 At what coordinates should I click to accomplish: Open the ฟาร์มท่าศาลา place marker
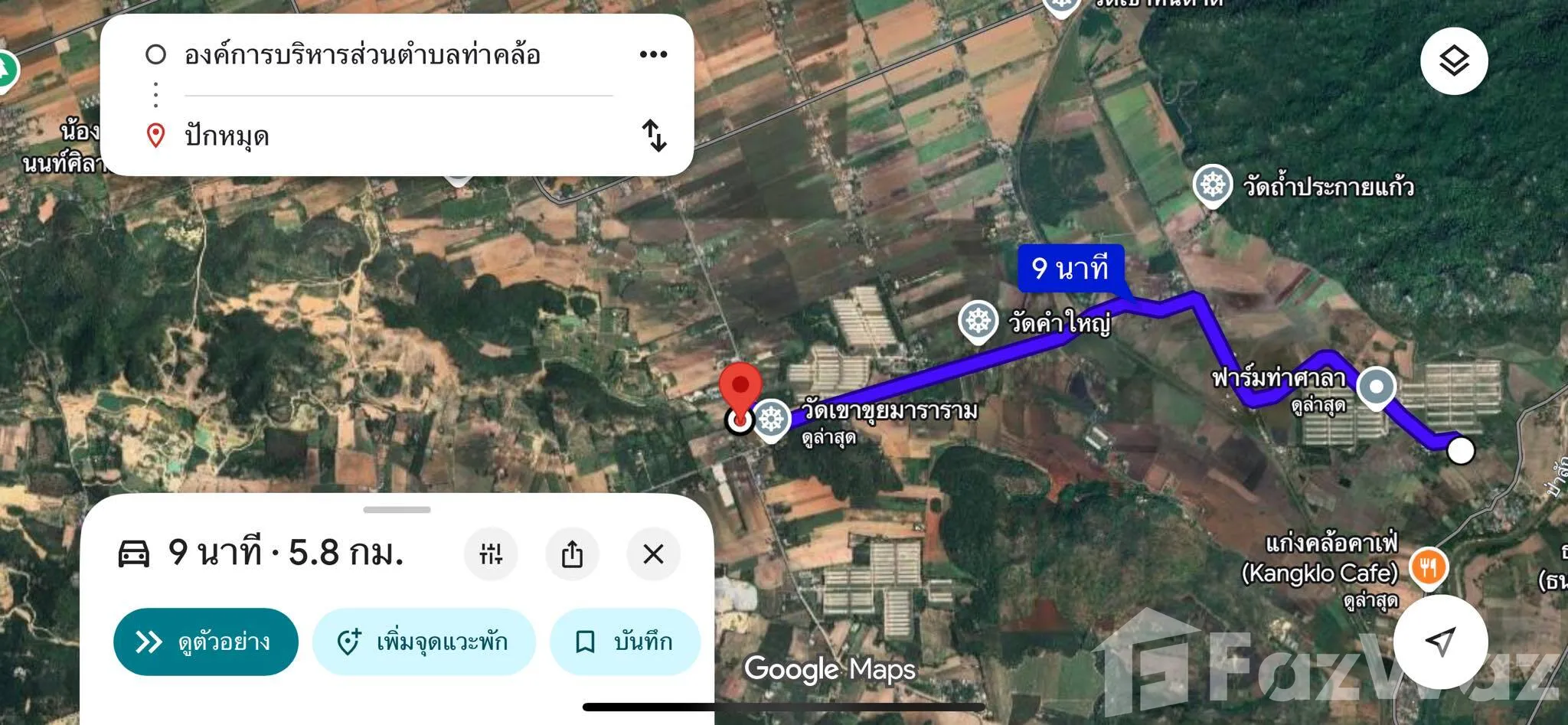(x=1376, y=387)
